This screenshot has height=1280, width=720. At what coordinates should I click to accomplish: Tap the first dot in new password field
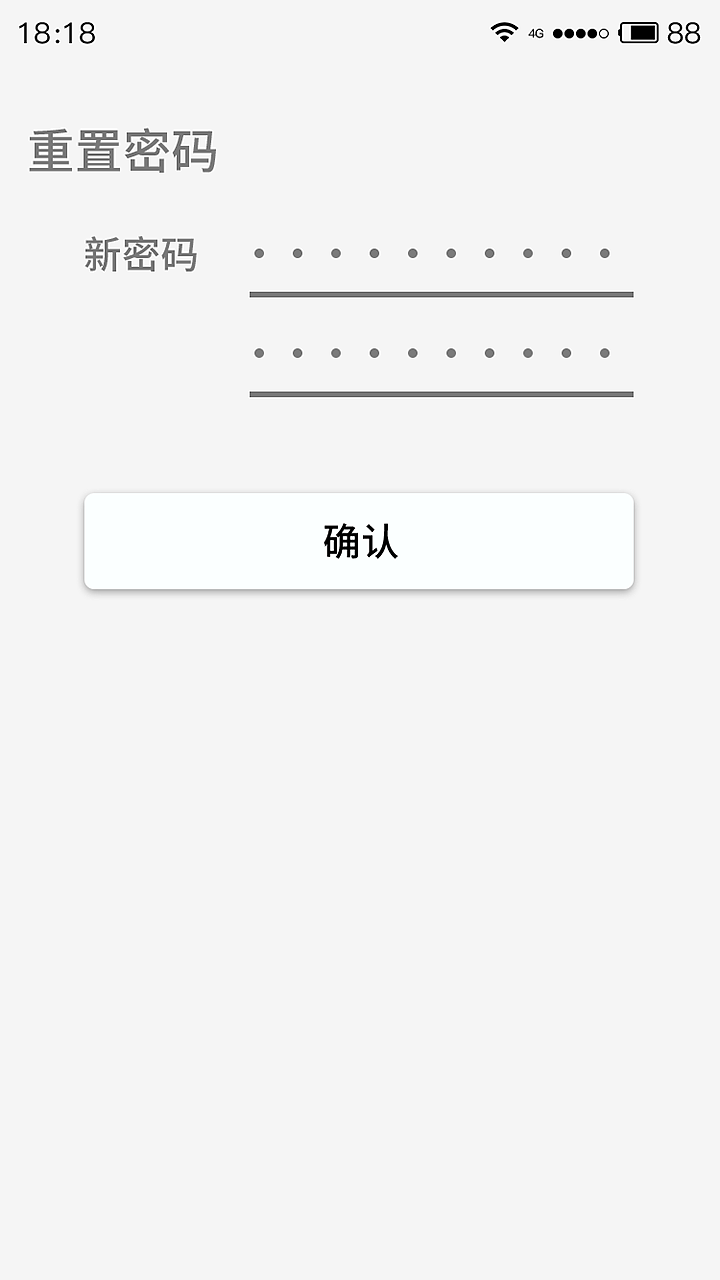point(258,255)
